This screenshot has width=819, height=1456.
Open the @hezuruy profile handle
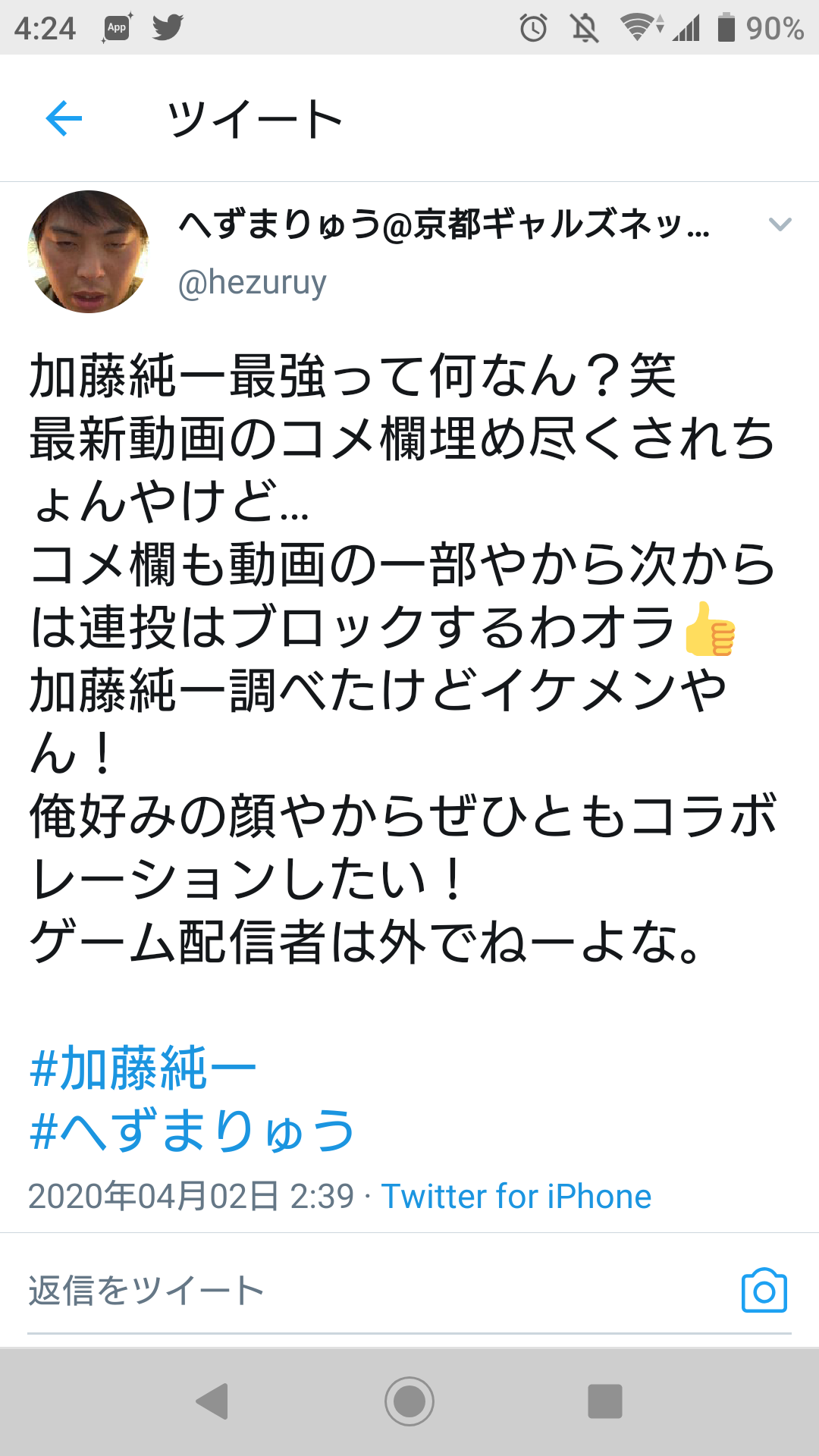(252, 282)
